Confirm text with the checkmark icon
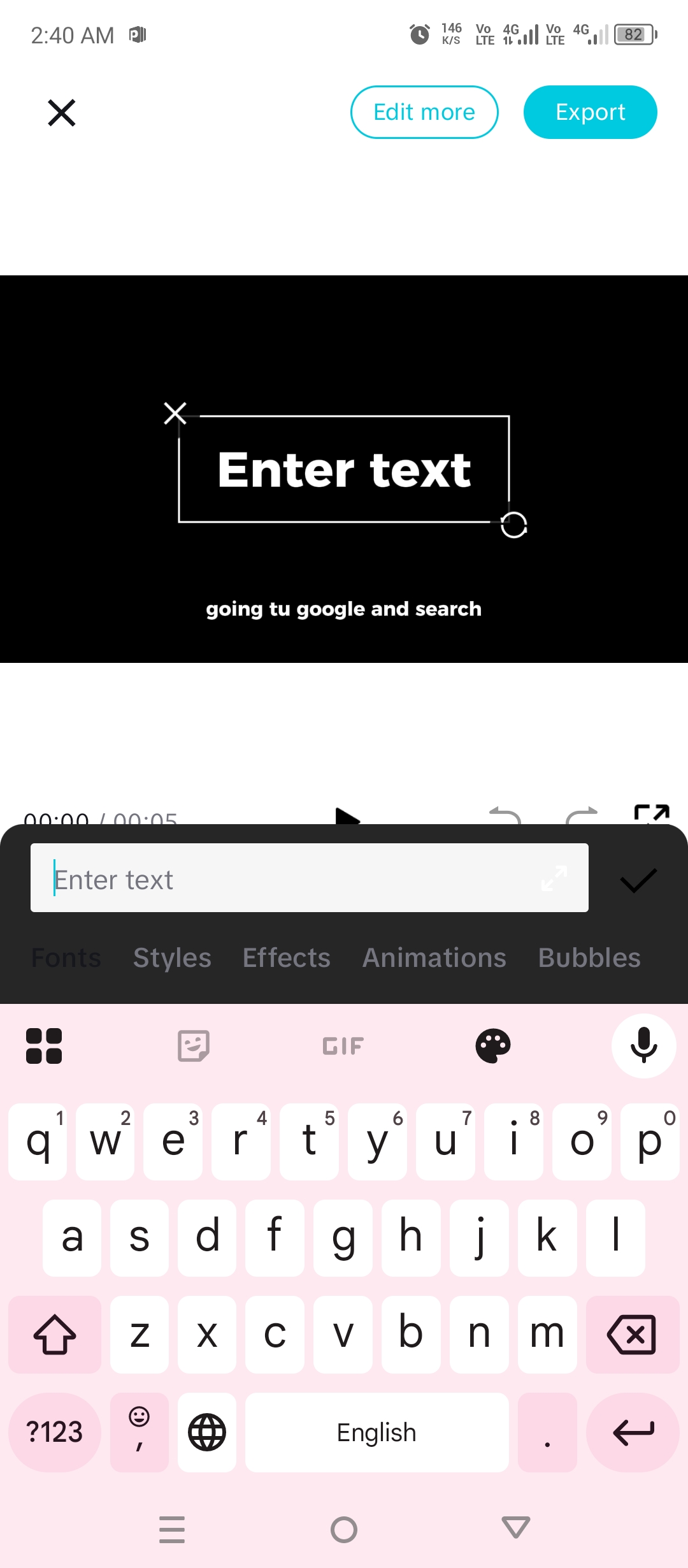The image size is (688, 1568). coord(638,880)
